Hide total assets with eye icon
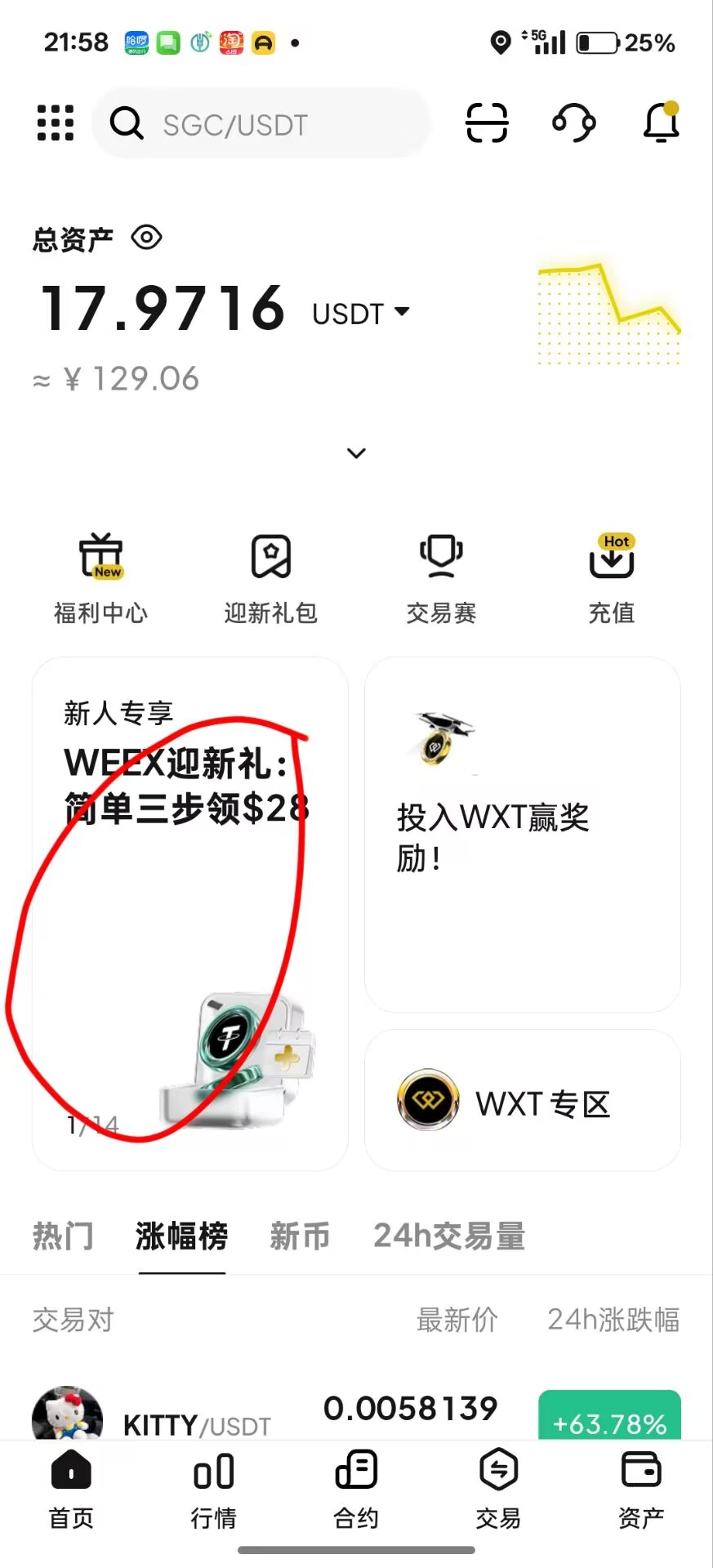The image size is (713, 1568). point(147,238)
